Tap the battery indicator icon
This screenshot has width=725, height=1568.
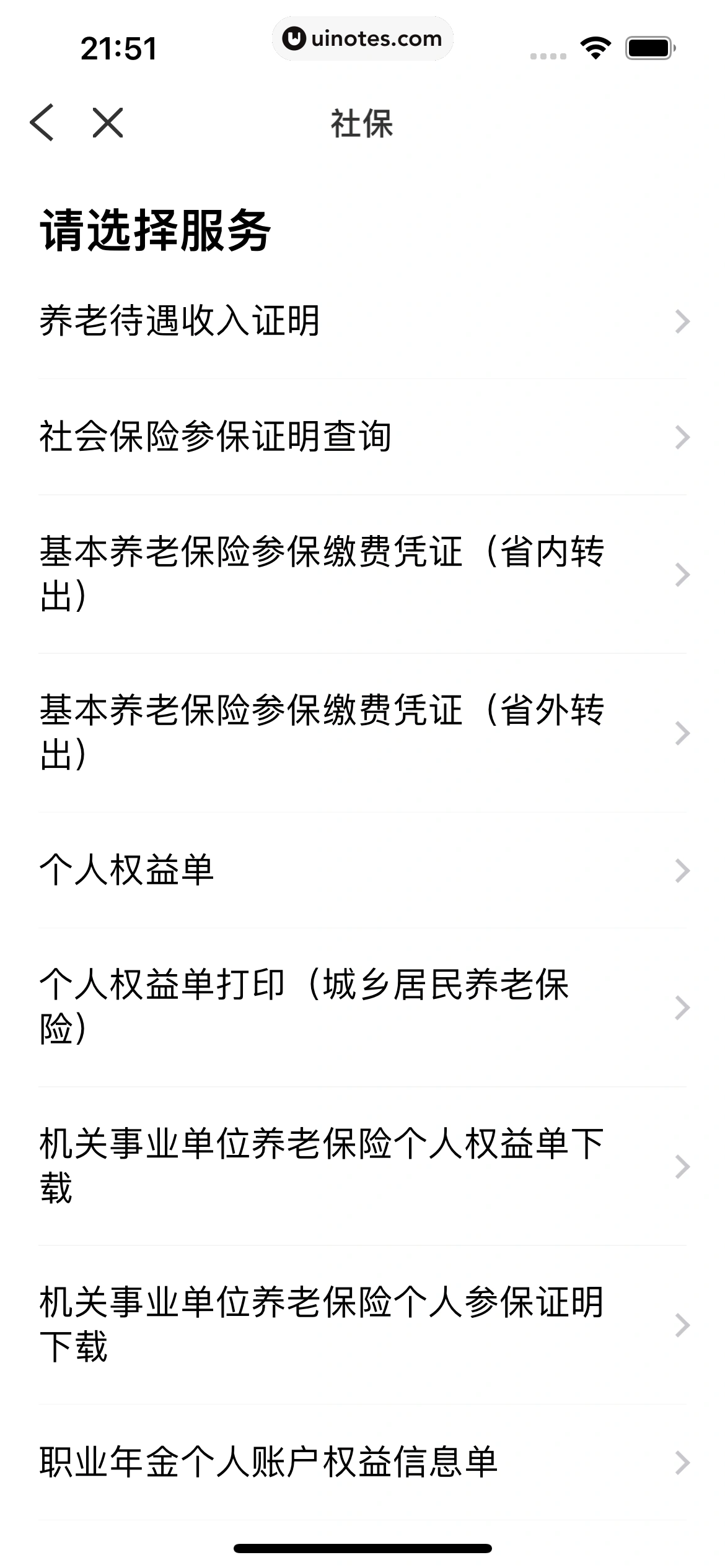(649, 46)
